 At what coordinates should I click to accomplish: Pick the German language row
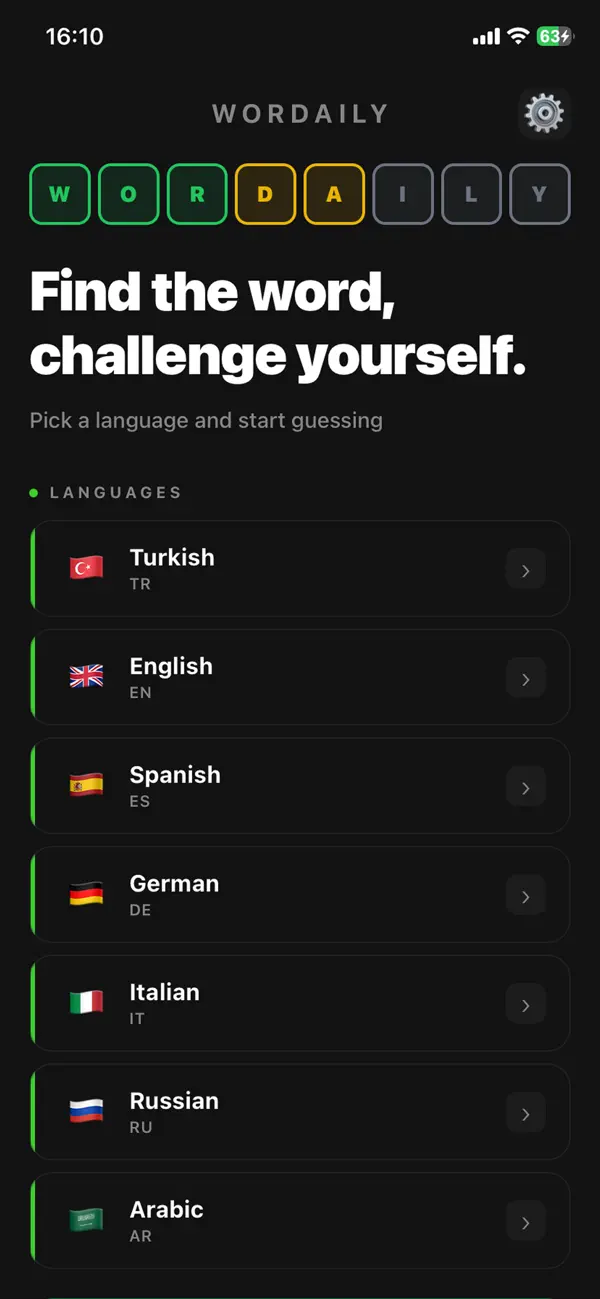click(300, 895)
